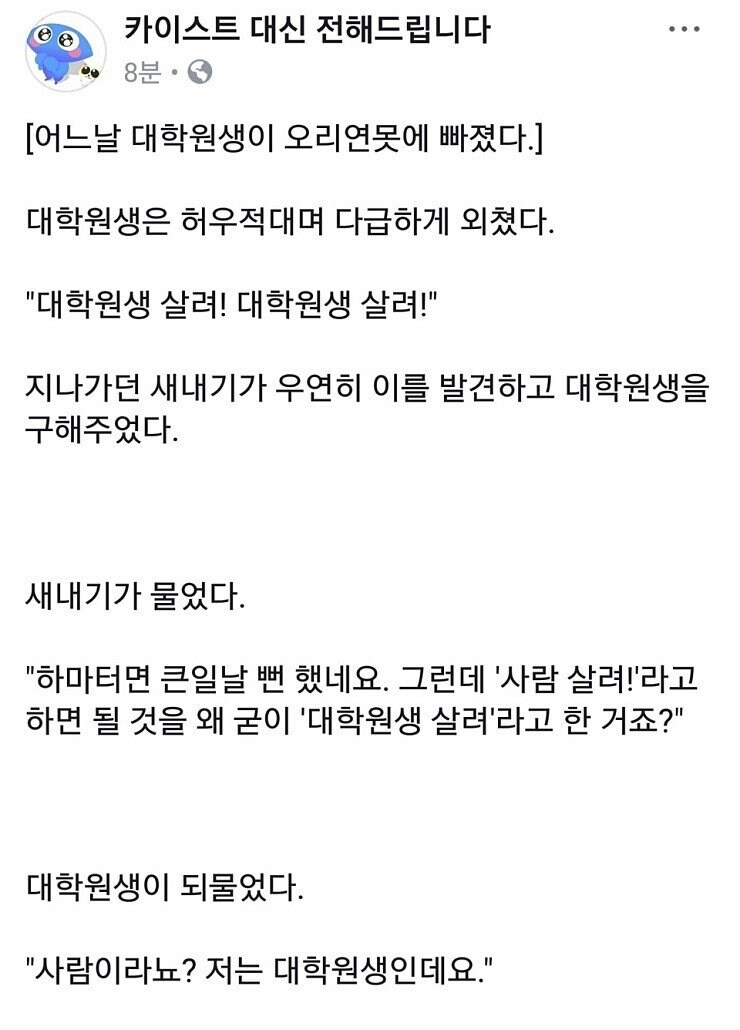Open the post's three-dot overflow menu
Viewport: 740px width, 1030px height.
click(684, 30)
